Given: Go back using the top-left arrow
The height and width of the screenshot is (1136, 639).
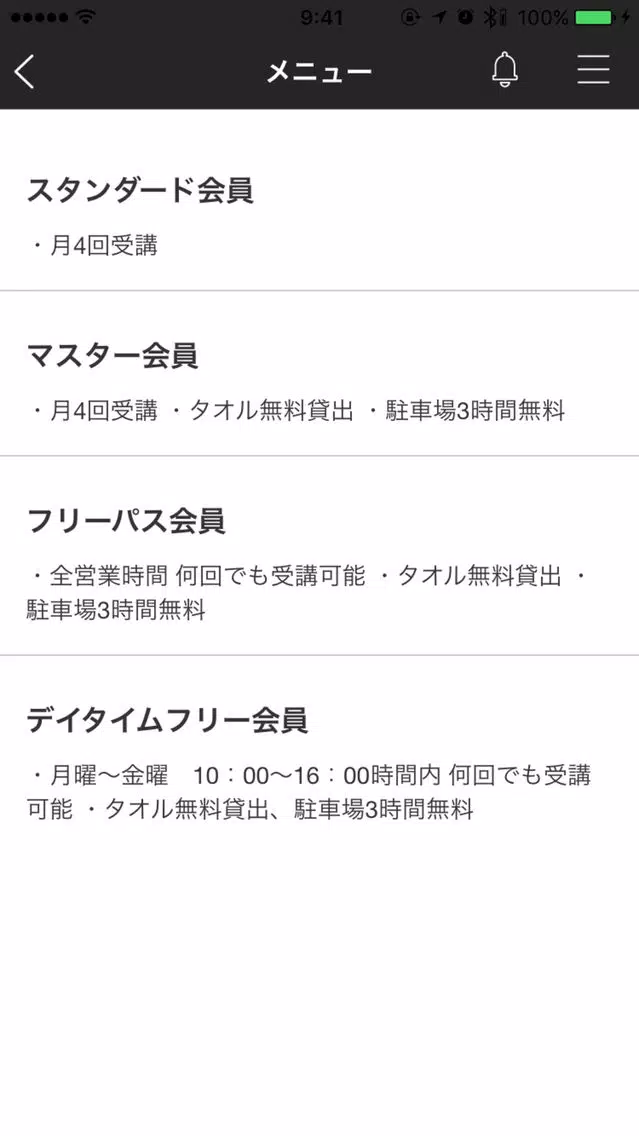Looking at the screenshot, I should [x=25, y=71].
